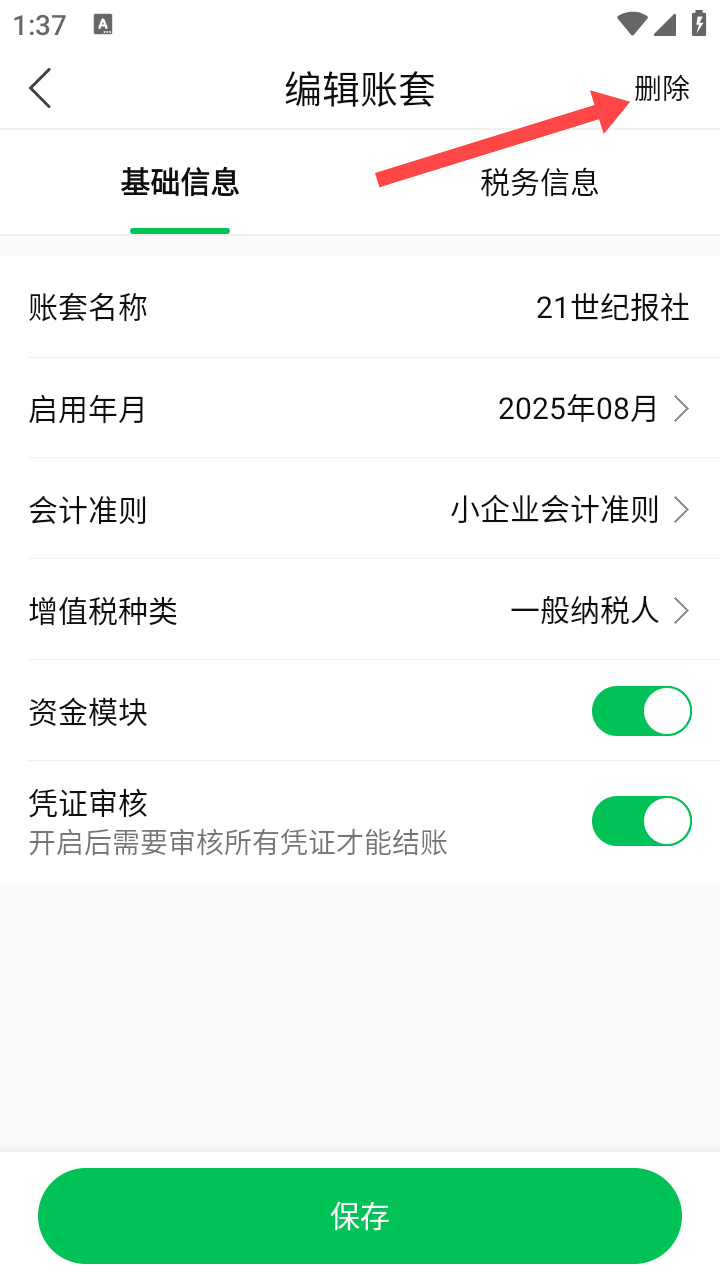Screen dimensions: 720x1280
Task: Disable the 资金模块 switch
Action: coord(641,712)
